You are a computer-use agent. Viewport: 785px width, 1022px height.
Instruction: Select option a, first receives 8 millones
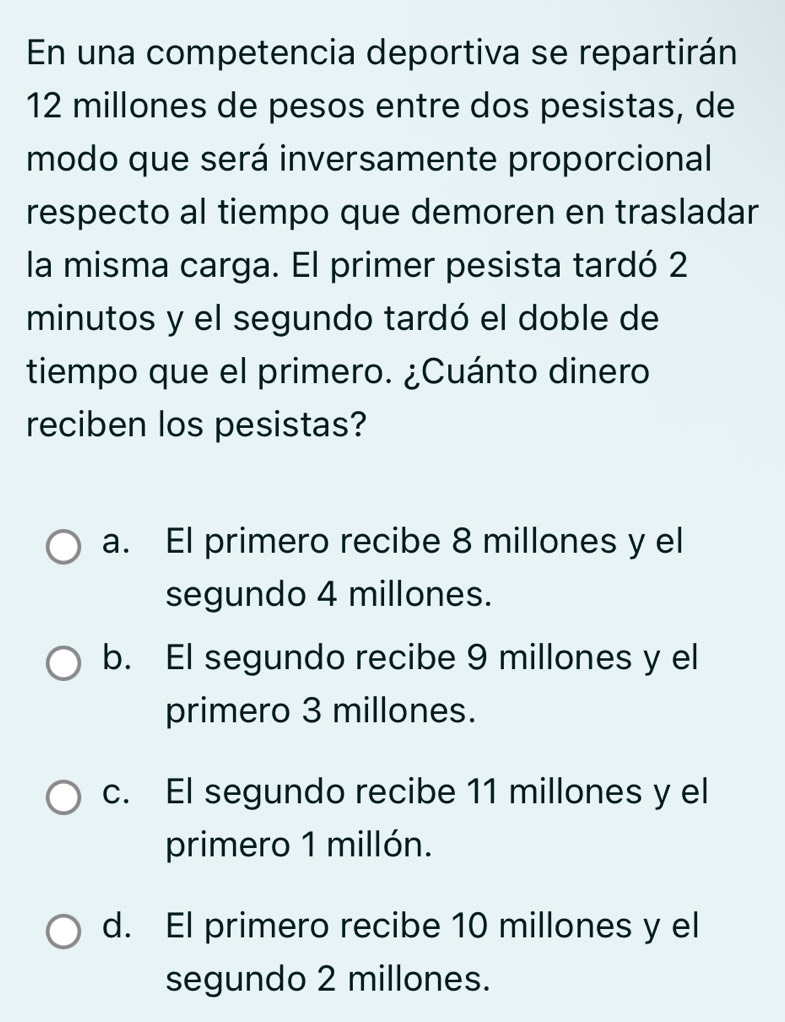[66, 547]
